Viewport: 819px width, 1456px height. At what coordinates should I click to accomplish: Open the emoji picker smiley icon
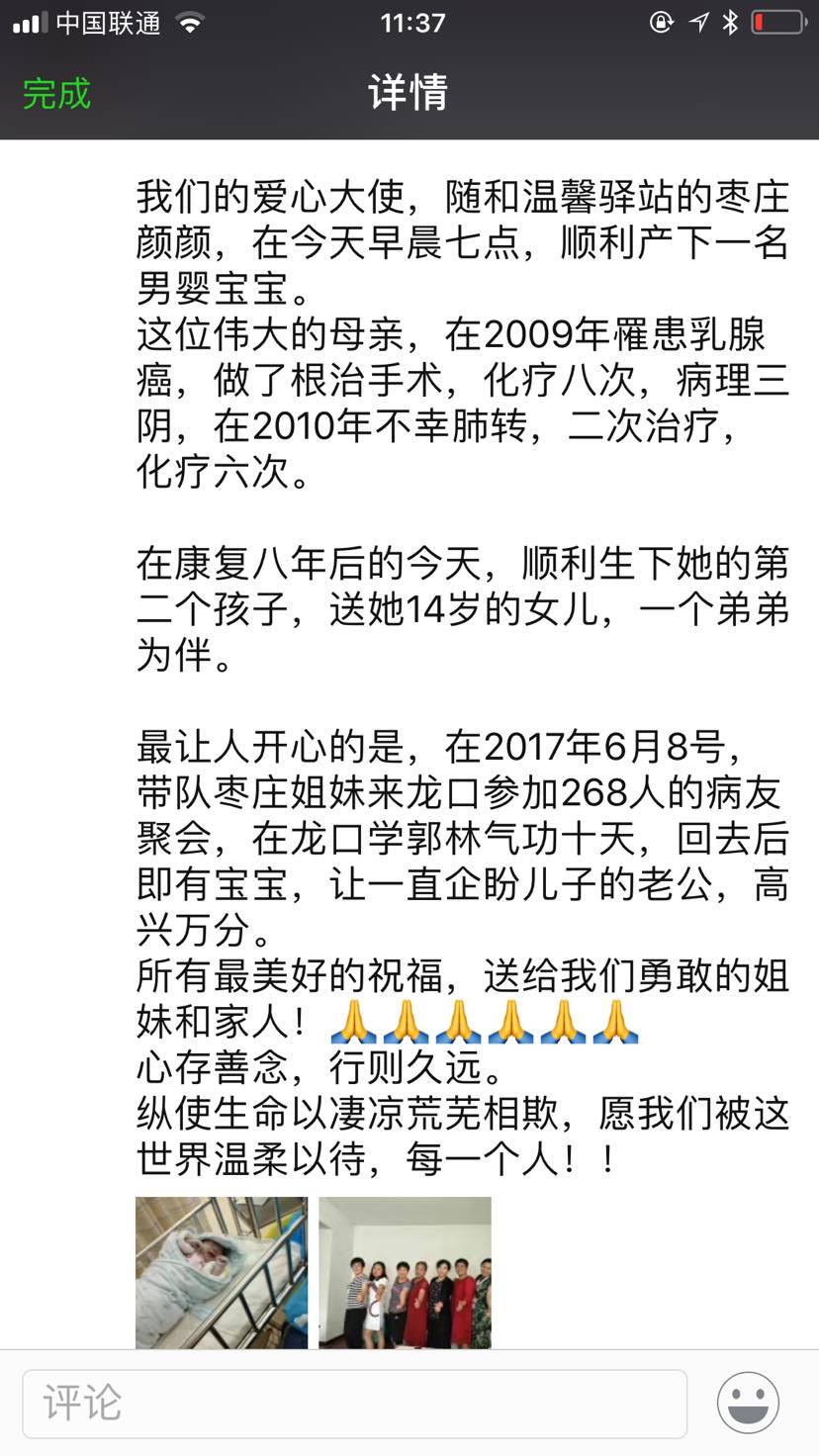tap(748, 1403)
